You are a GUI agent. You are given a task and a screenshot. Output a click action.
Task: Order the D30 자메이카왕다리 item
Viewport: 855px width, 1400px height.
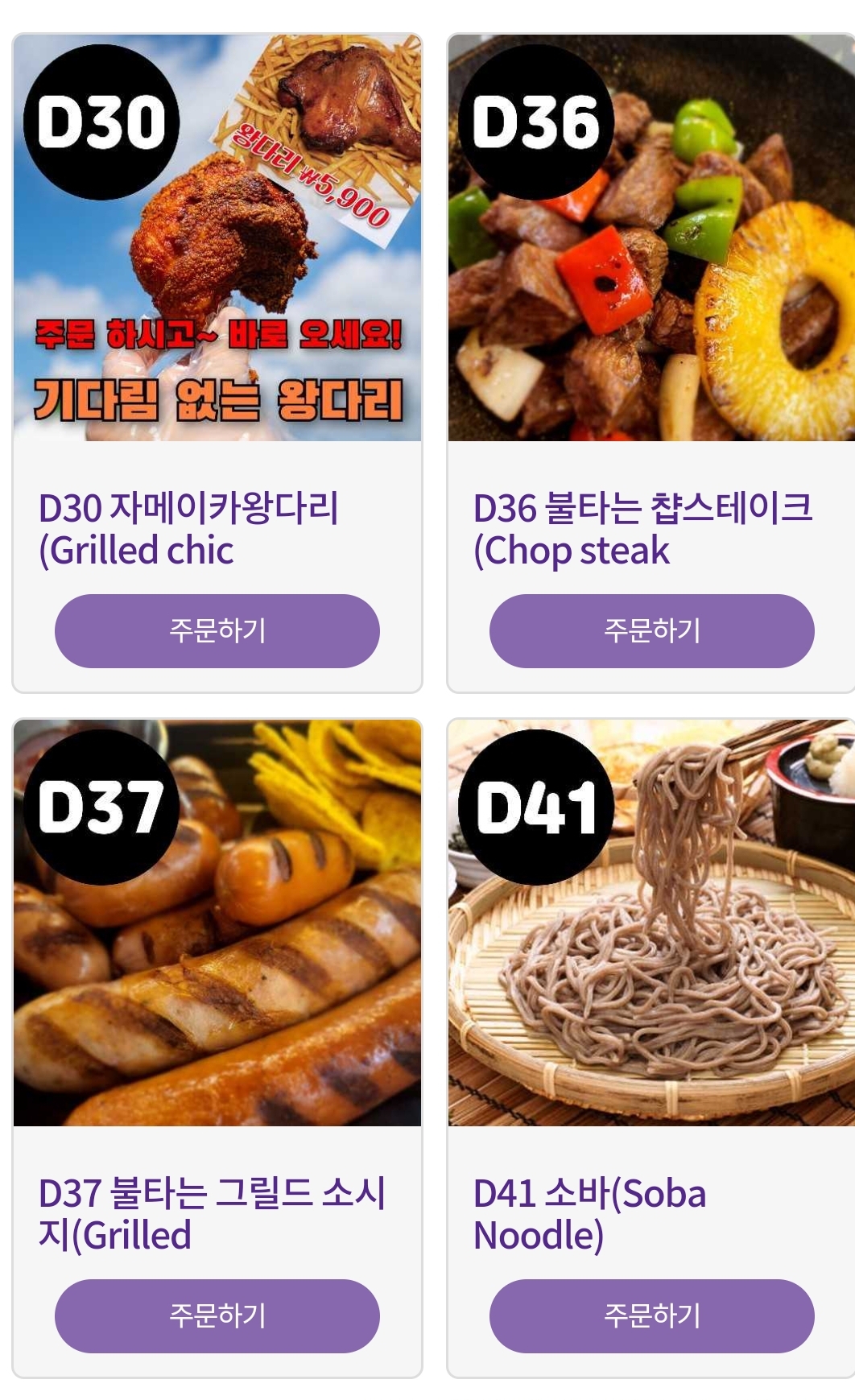[x=217, y=631]
